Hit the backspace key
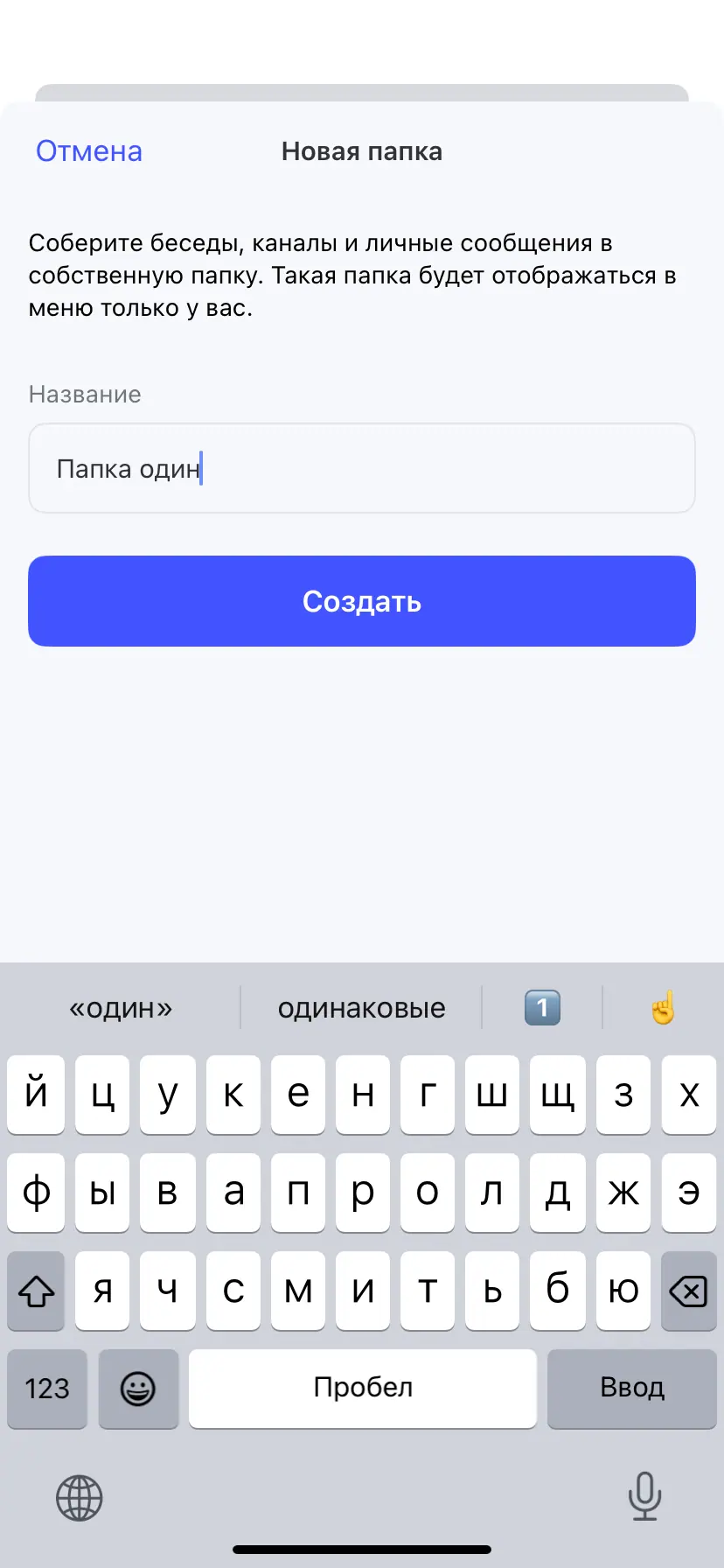Viewport: 724px width, 1568px height. [x=688, y=1291]
